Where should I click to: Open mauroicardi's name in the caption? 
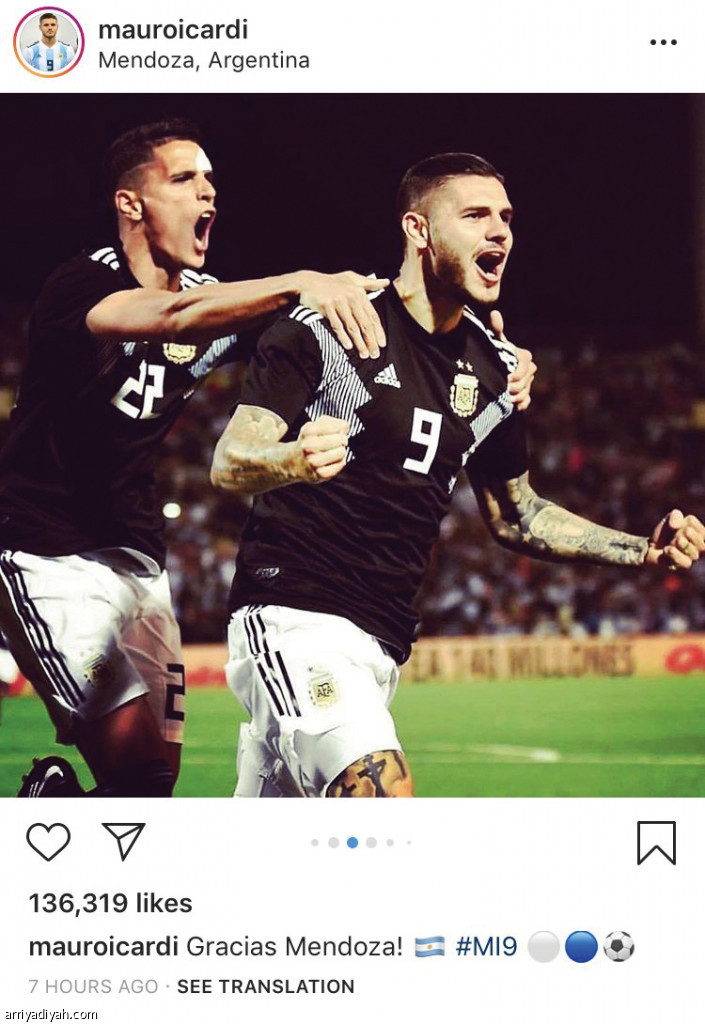103,947
